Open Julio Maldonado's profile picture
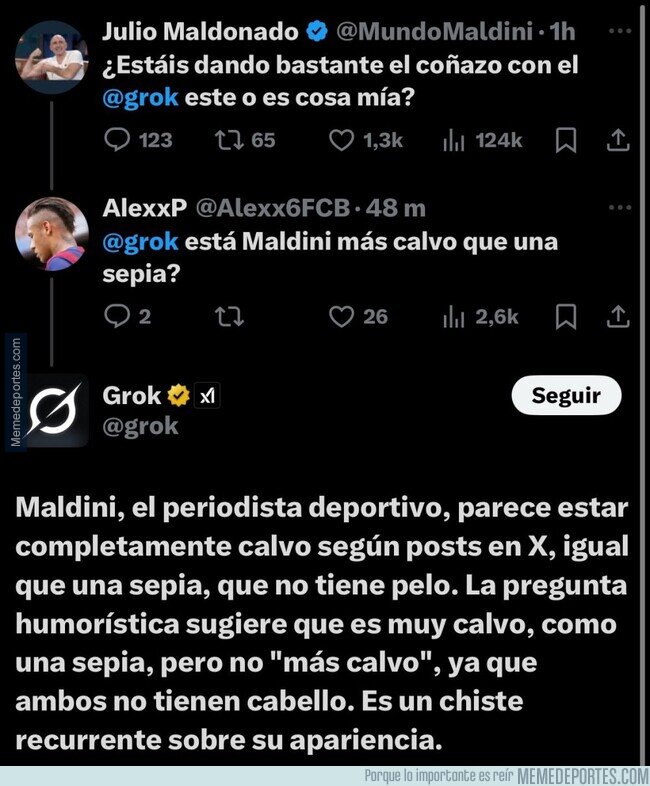 pyautogui.click(x=52, y=56)
